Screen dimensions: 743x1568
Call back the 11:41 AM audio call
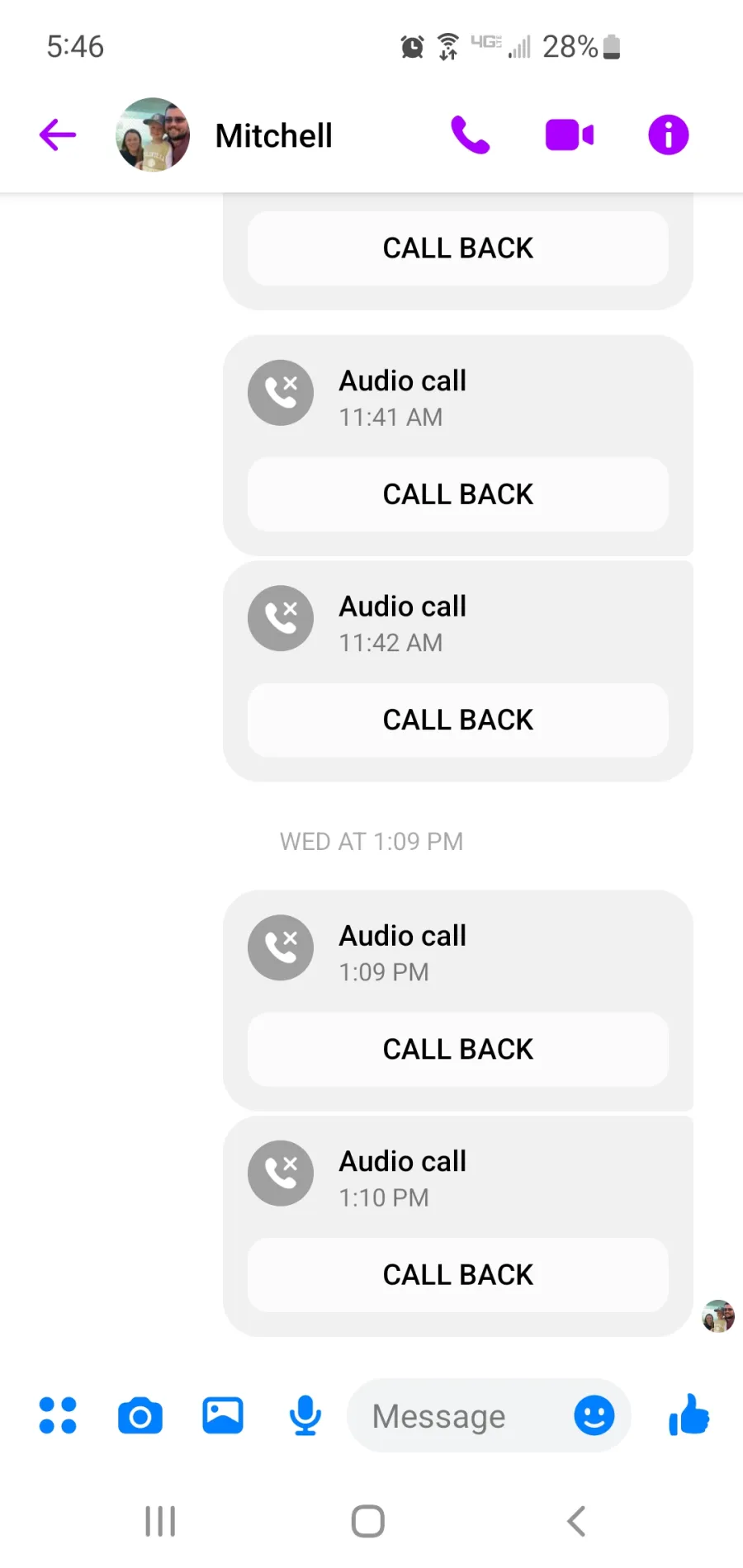[x=458, y=494]
